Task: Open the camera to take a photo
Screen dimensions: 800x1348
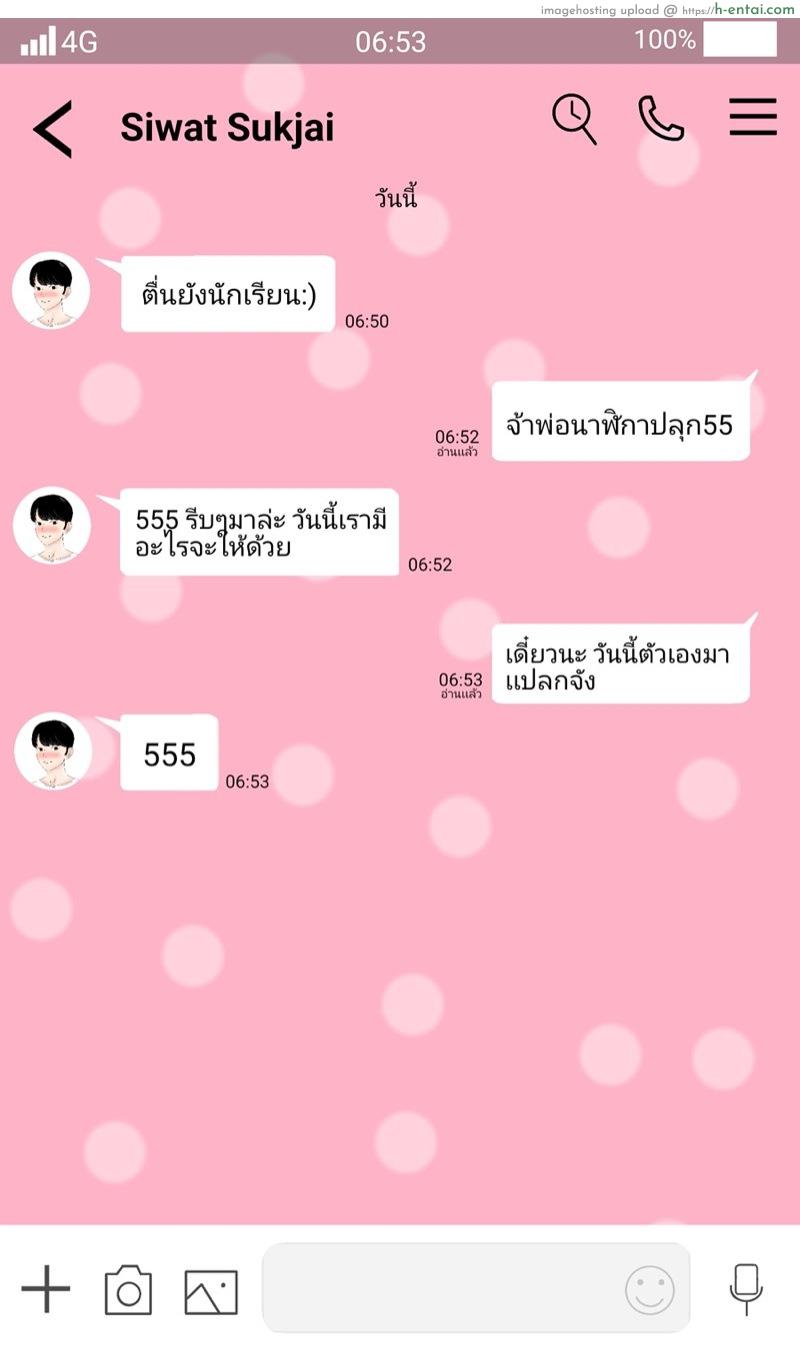Action: pyautogui.click(x=128, y=1290)
